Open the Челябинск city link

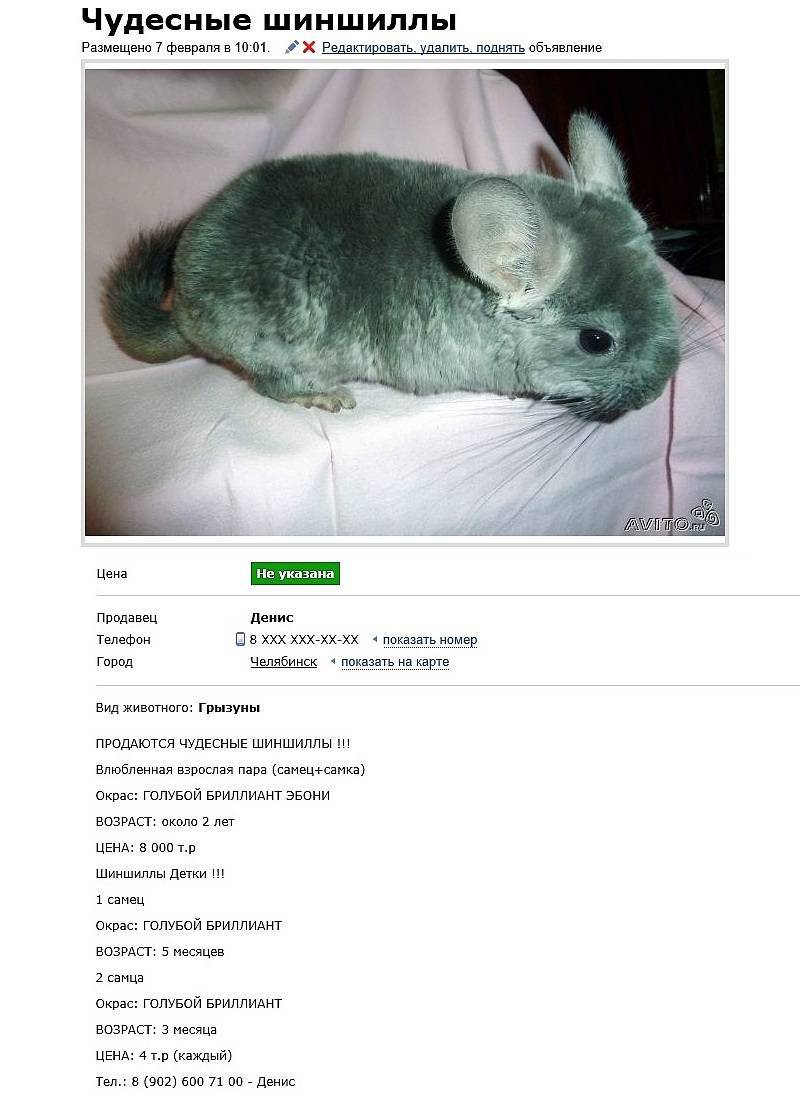point(283,662)
